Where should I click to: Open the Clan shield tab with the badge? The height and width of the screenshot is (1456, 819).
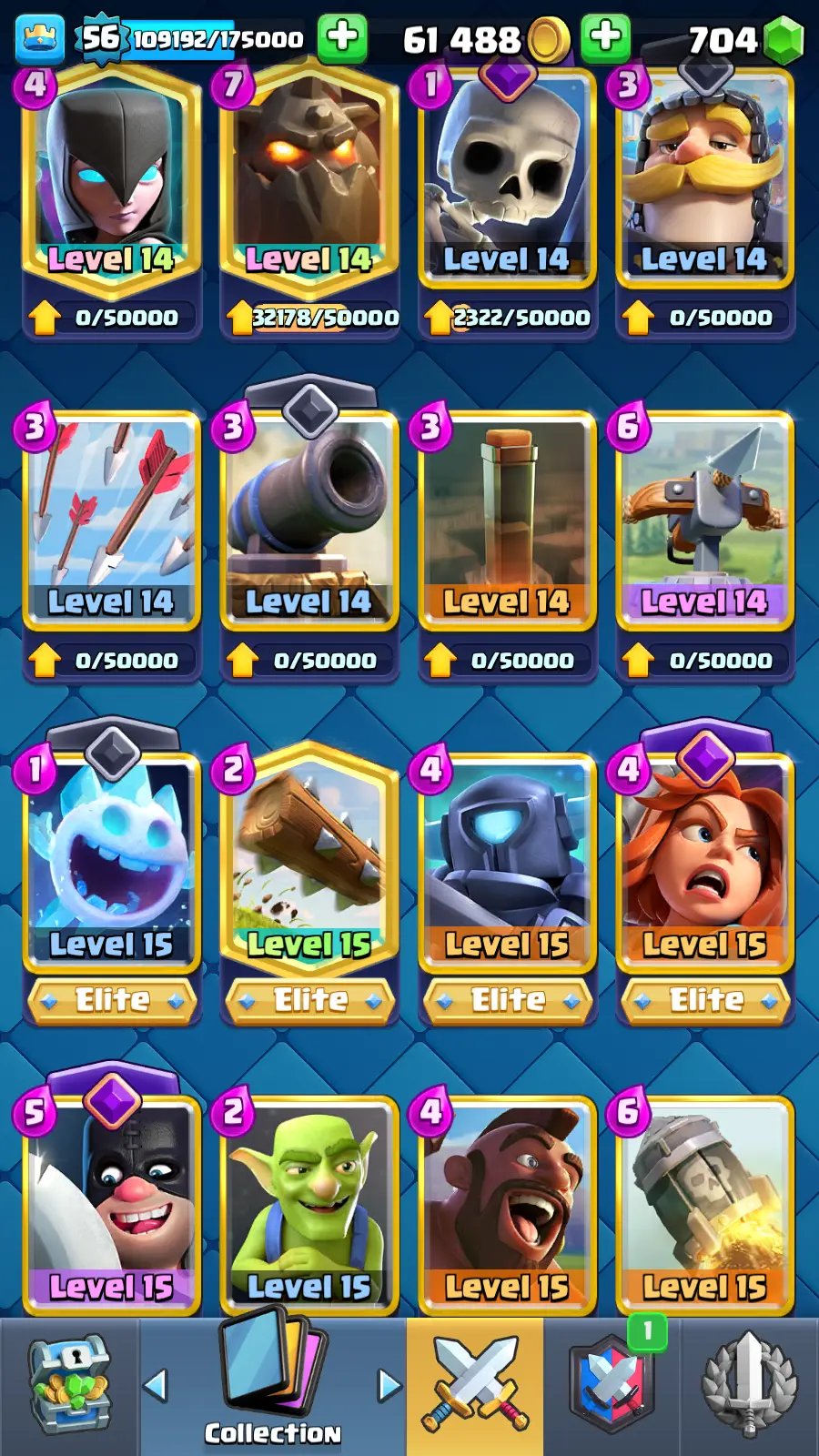[x=613, y=1385]
